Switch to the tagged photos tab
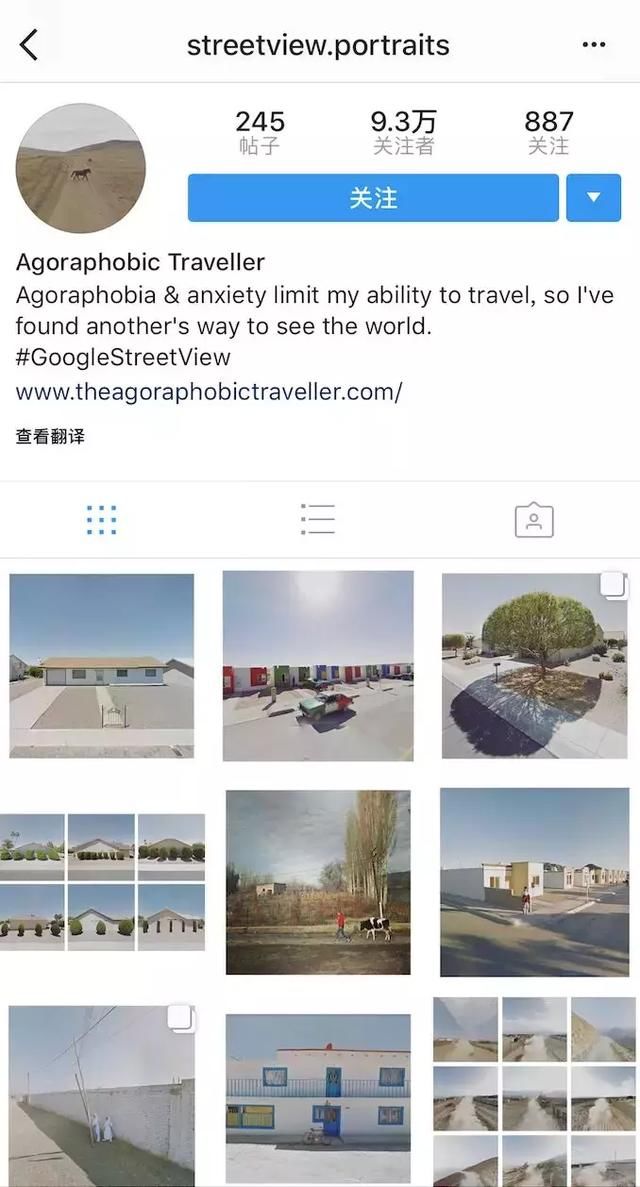 pos(534,520)
